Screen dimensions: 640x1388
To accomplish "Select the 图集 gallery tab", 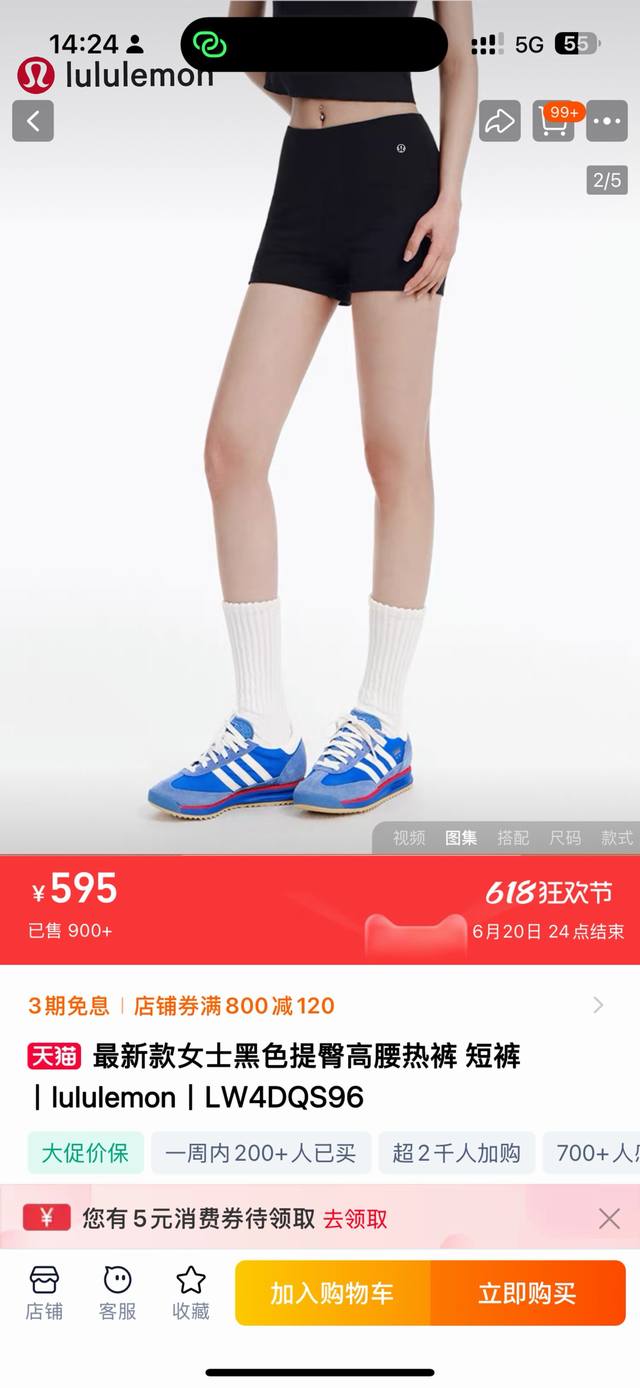I will pyautogui.click(x=461, y=838).
